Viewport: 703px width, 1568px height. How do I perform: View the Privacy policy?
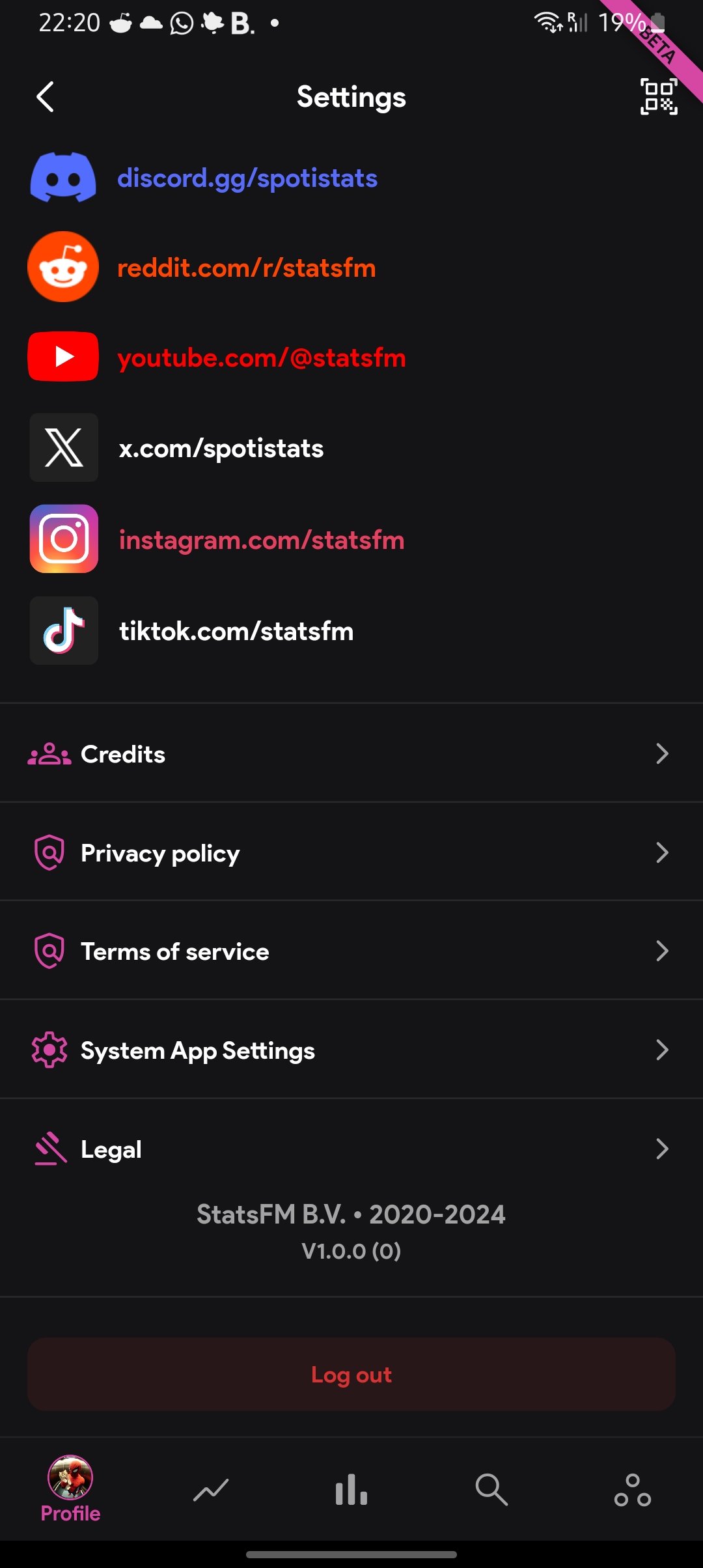(x=351, y=853)
